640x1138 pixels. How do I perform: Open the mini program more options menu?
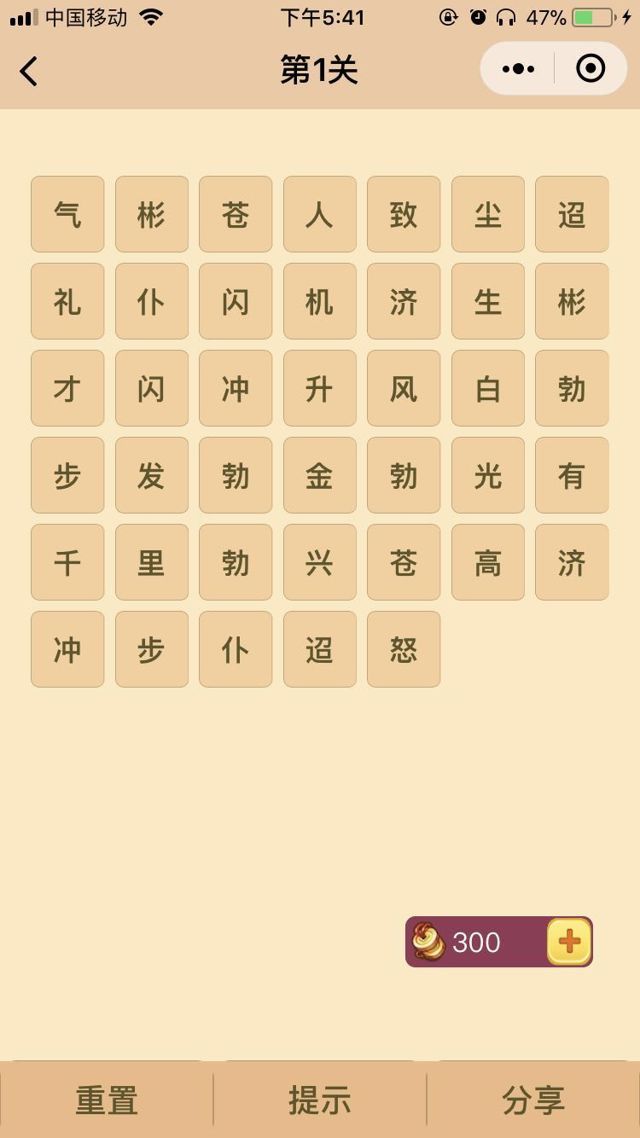tap(518, 69)
